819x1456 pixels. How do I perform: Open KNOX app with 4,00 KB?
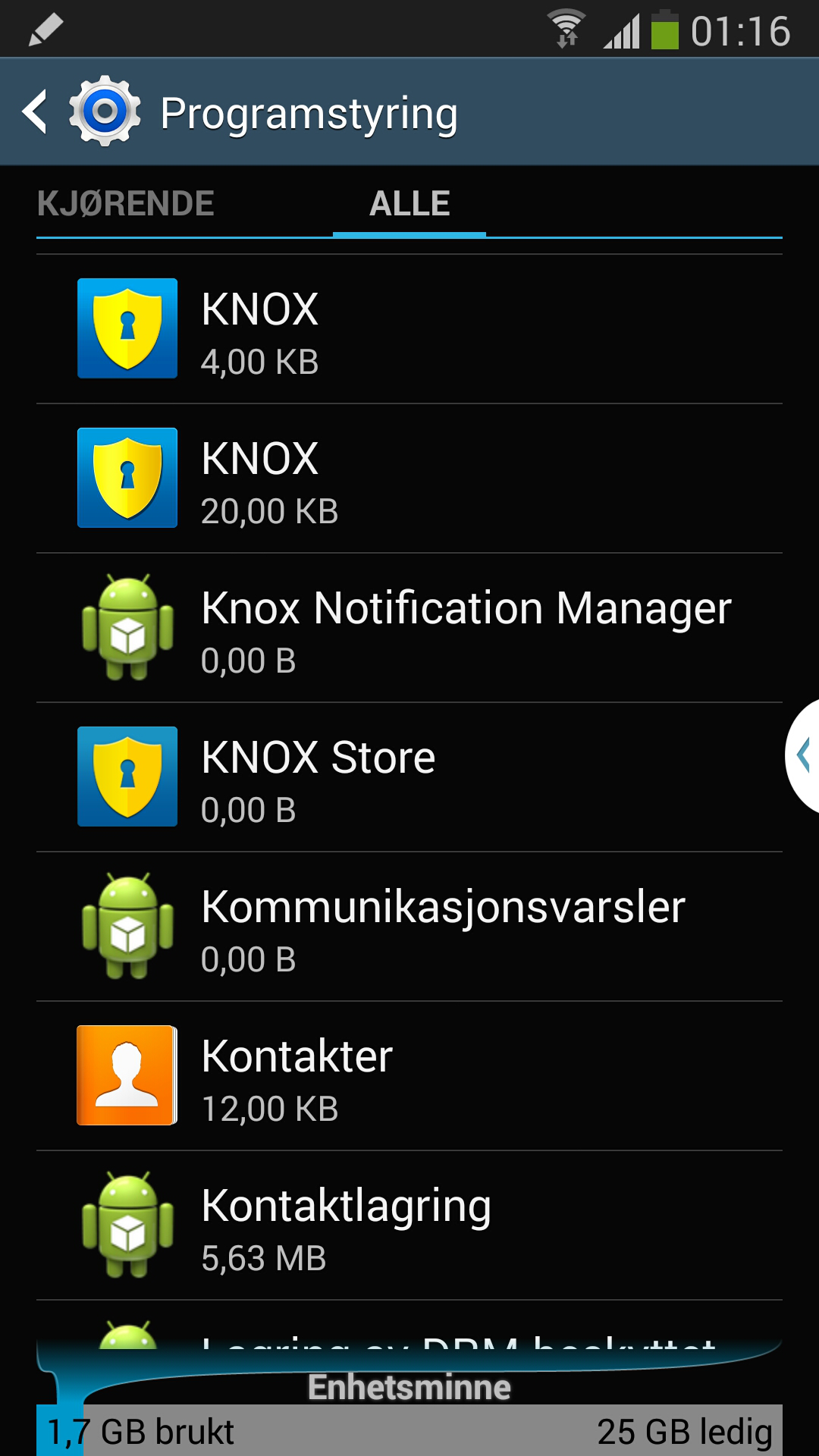click(409, 329)
